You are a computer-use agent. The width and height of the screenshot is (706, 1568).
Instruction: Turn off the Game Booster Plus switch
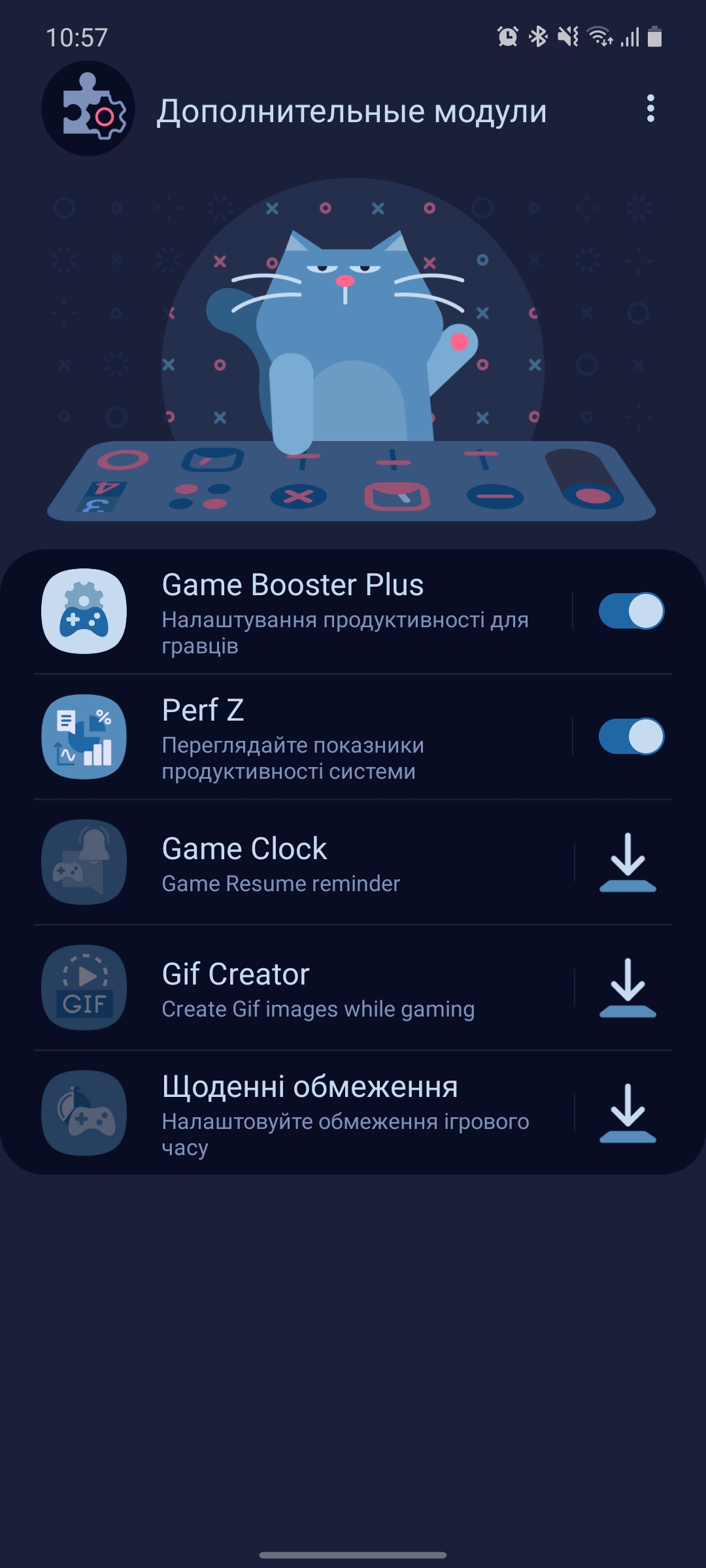pyautogui.click(x=631, y=612)
